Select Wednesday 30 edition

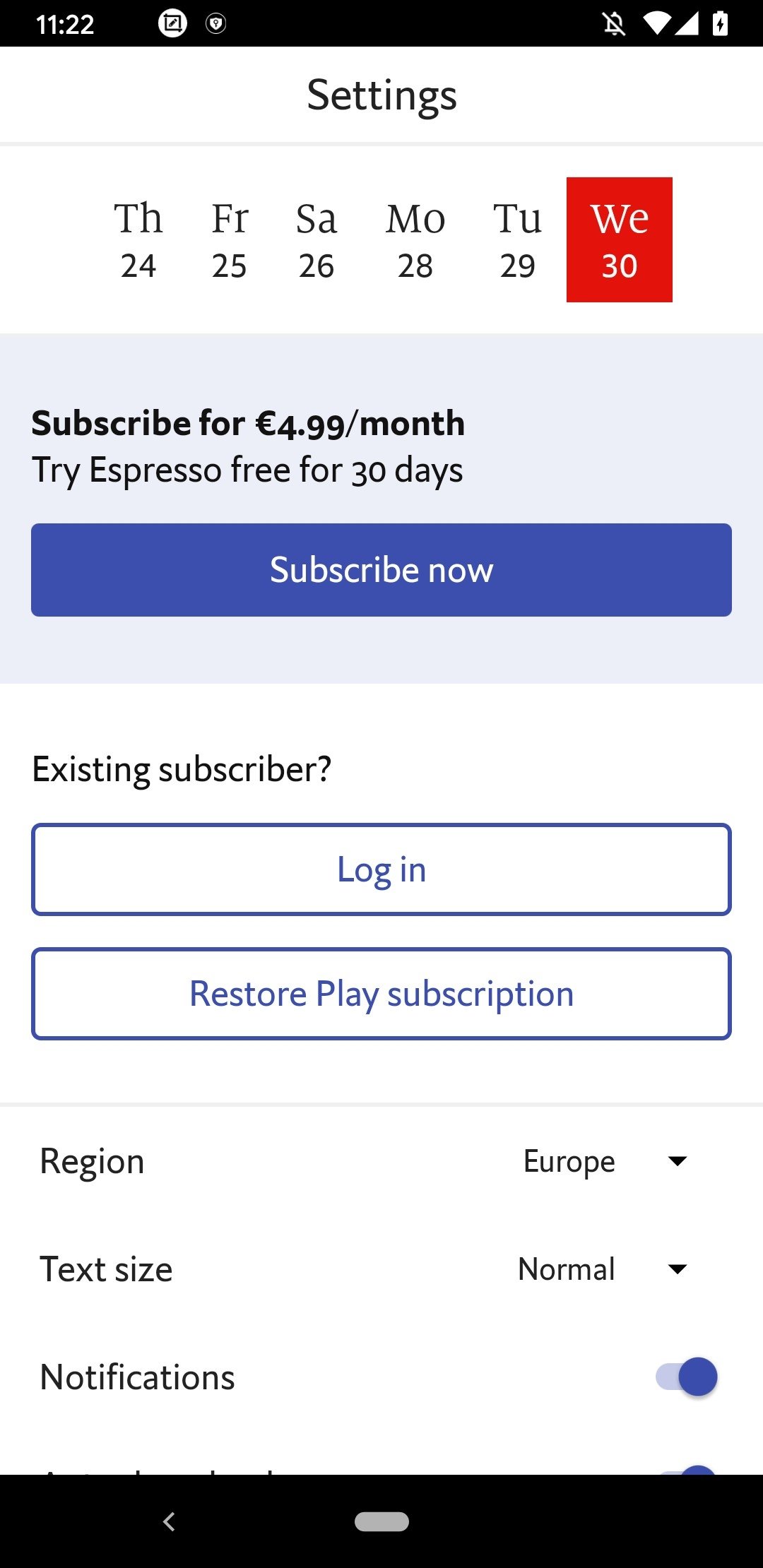coord(620,240)
